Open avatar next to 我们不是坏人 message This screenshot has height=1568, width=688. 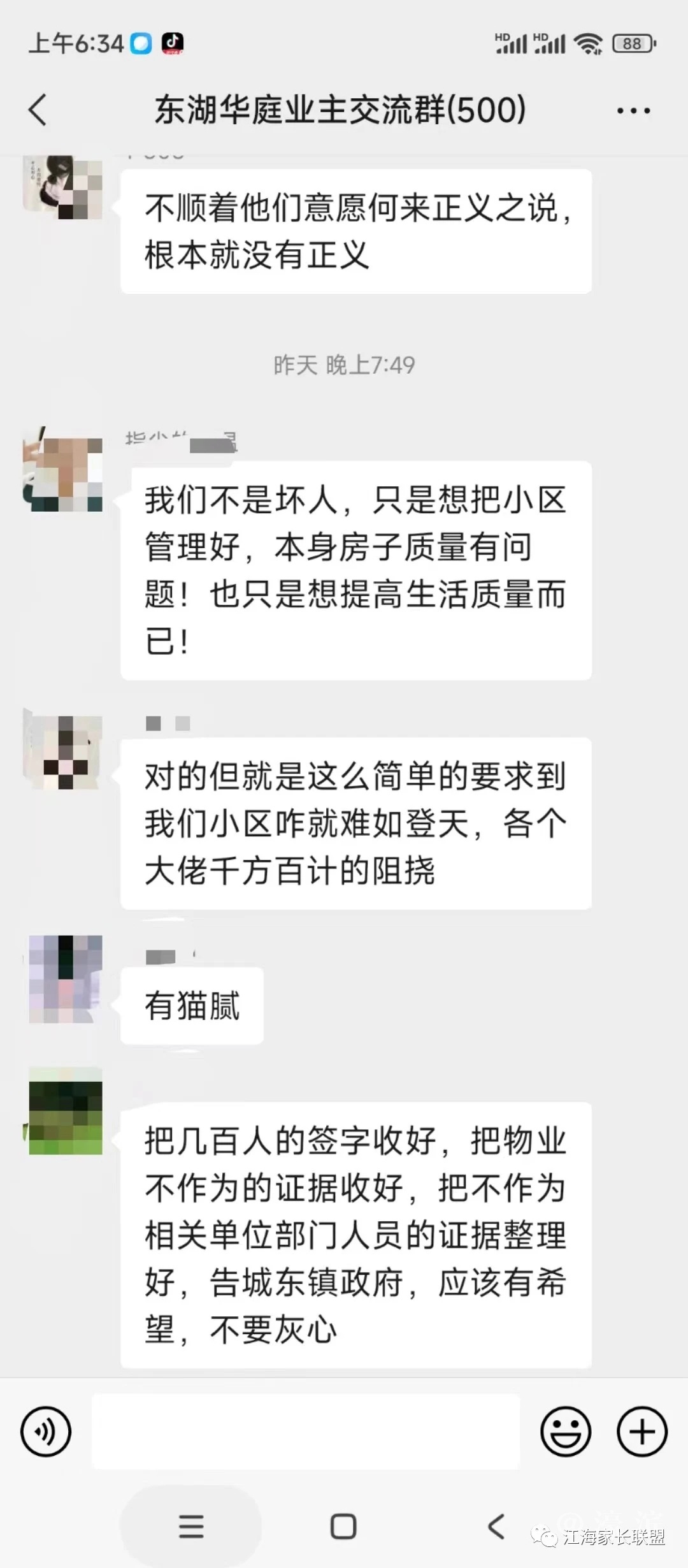(x=63, y=472)
